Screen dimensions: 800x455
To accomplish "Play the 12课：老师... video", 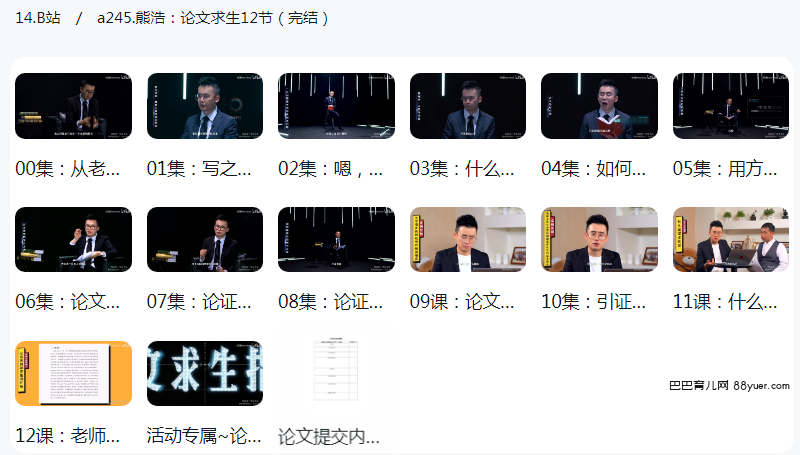I will pyautogui.click(x=73, y=373).
